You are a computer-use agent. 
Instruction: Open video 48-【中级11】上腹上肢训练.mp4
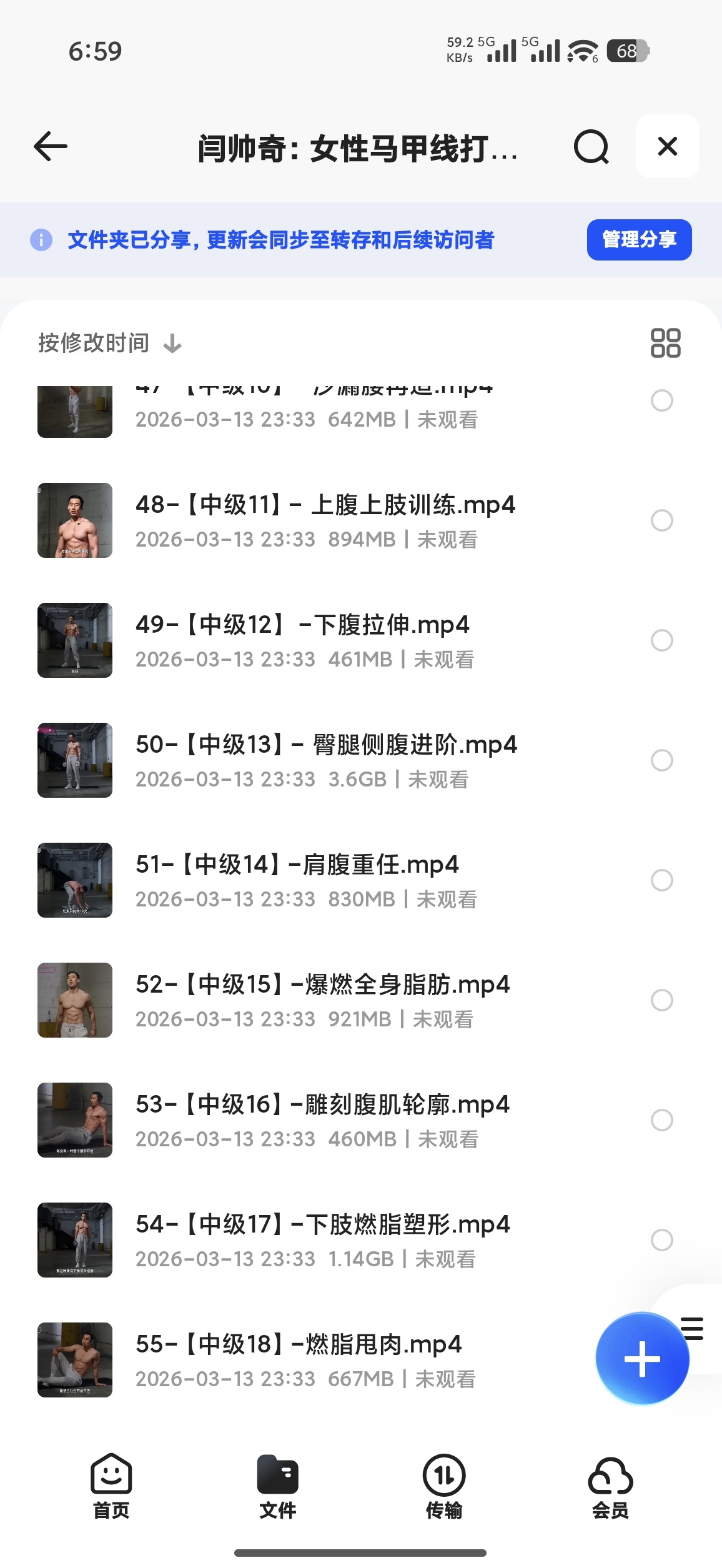click(x=325, y=520)
